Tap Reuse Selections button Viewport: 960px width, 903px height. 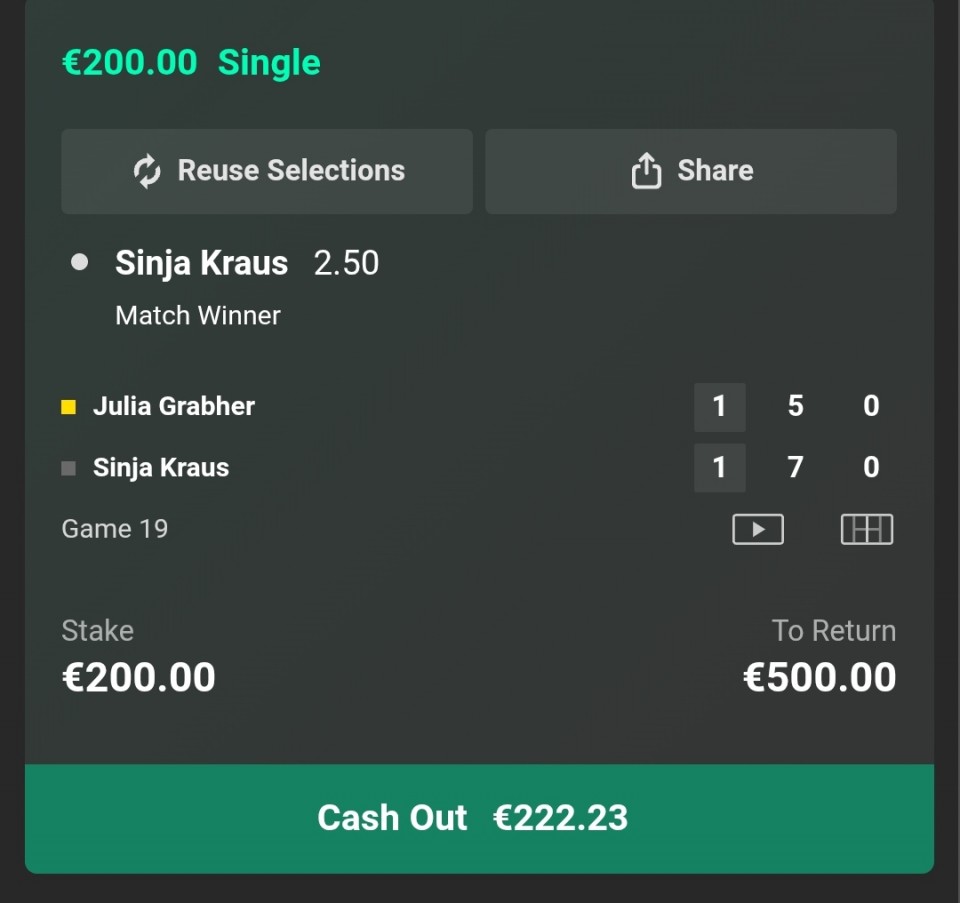coord(267,171)
